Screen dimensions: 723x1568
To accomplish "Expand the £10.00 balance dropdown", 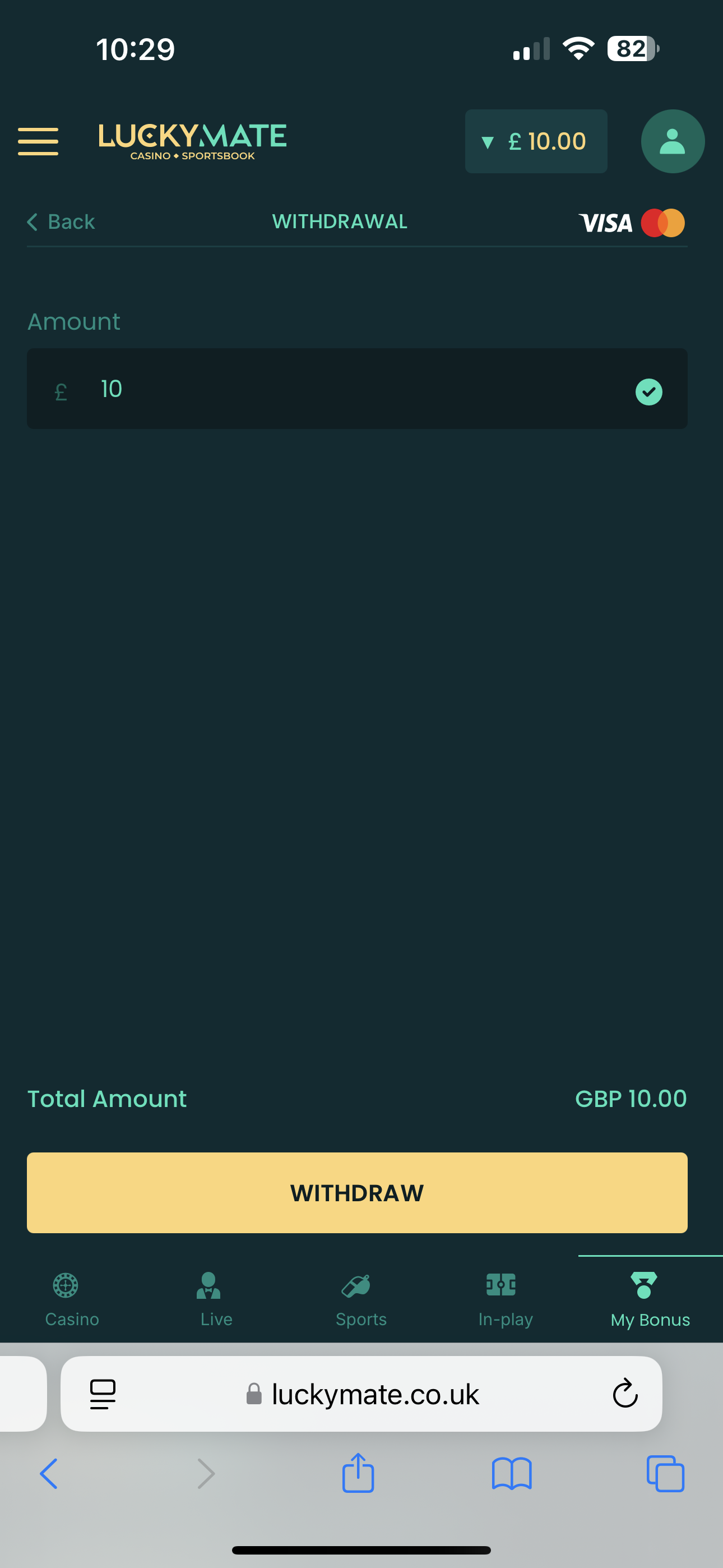I will [x=535, y=141].
